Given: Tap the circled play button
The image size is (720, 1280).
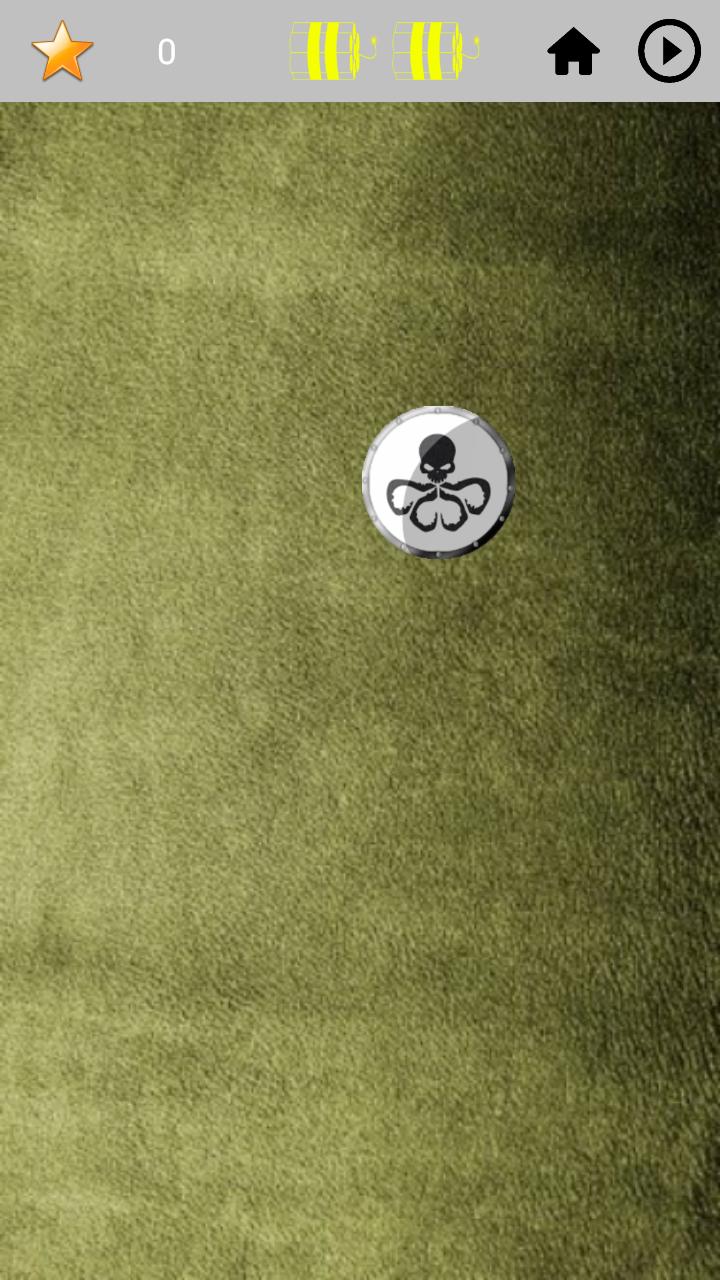Looking at the screenshot, I should click(669, 51).
